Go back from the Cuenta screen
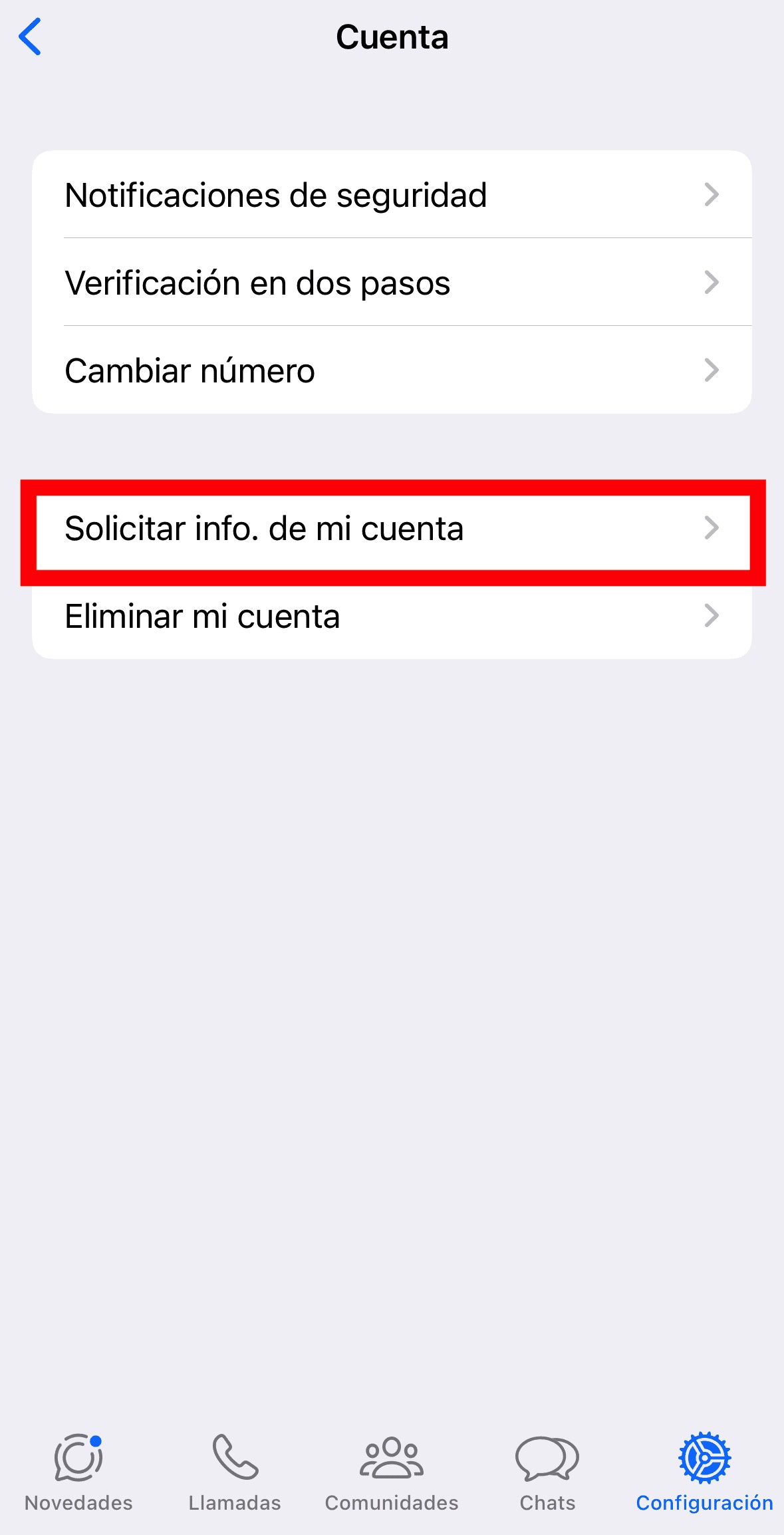Screen dimensions: 784x1535 [31, 37]
